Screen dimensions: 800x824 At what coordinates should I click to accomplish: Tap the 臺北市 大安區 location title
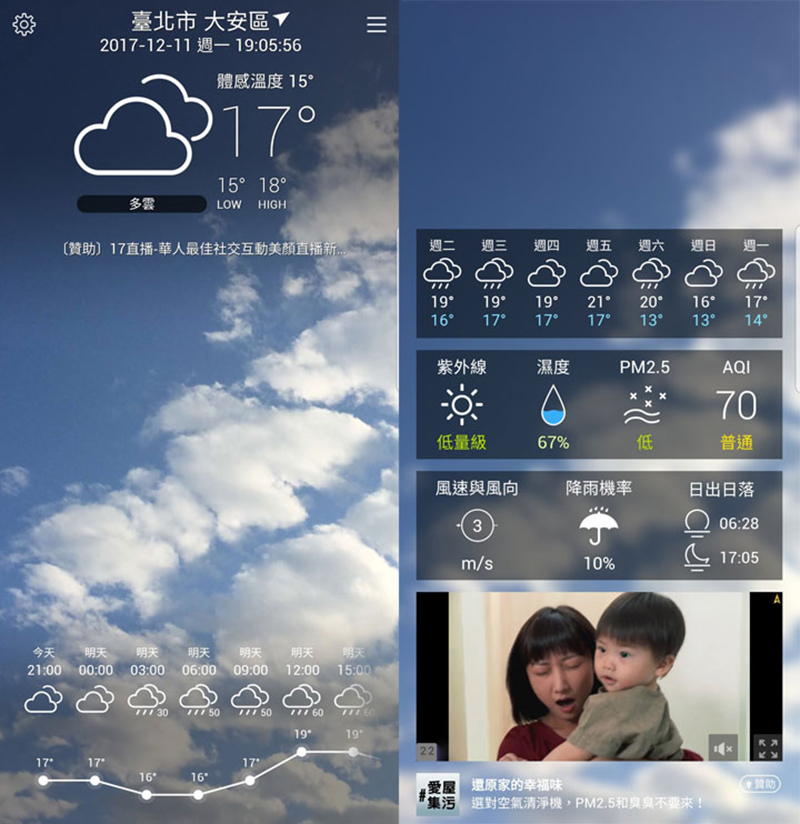tap(200, 20)
